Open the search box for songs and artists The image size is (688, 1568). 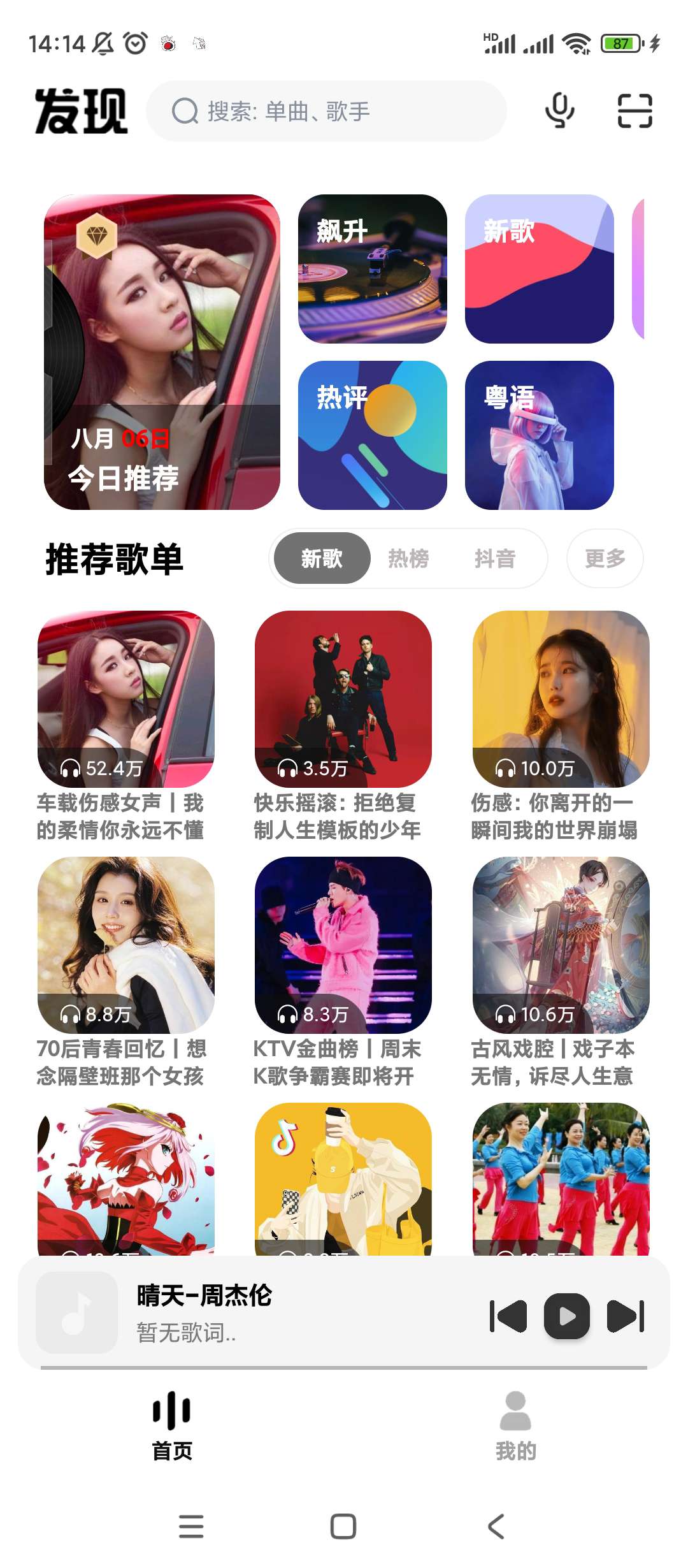pyautogui.click(x=326, y=112)
